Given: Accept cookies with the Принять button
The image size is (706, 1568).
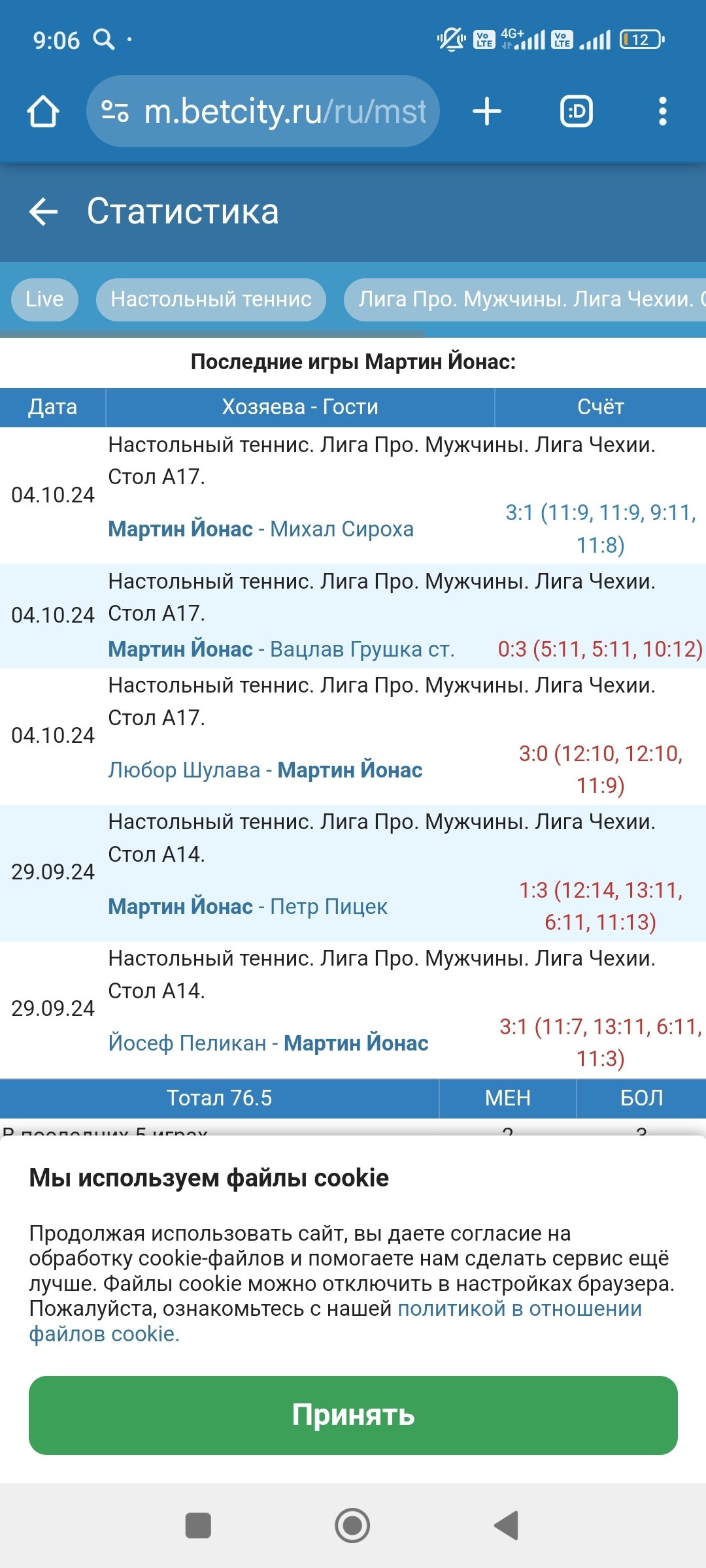Looking at the screenshot, I should pos(353,1415).
